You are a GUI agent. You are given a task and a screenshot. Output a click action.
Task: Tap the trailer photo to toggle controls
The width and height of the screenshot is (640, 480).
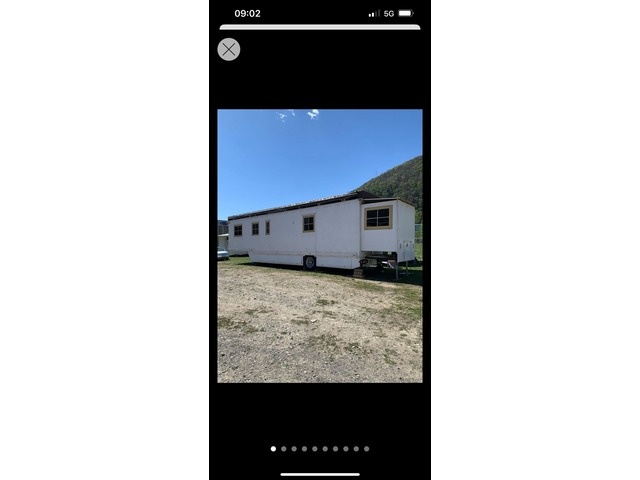tap(320, 245)
